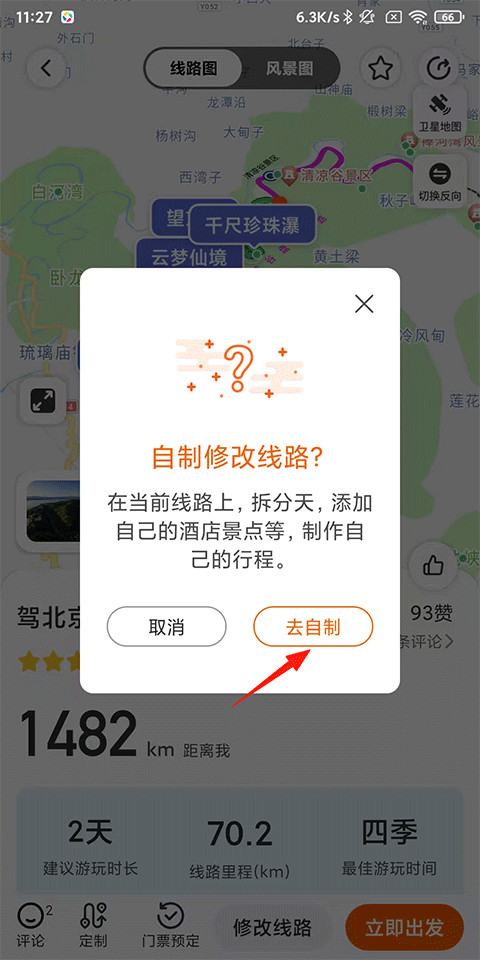
Task: Open the scenery photo thumbnail
Action: tap(53, 511)
